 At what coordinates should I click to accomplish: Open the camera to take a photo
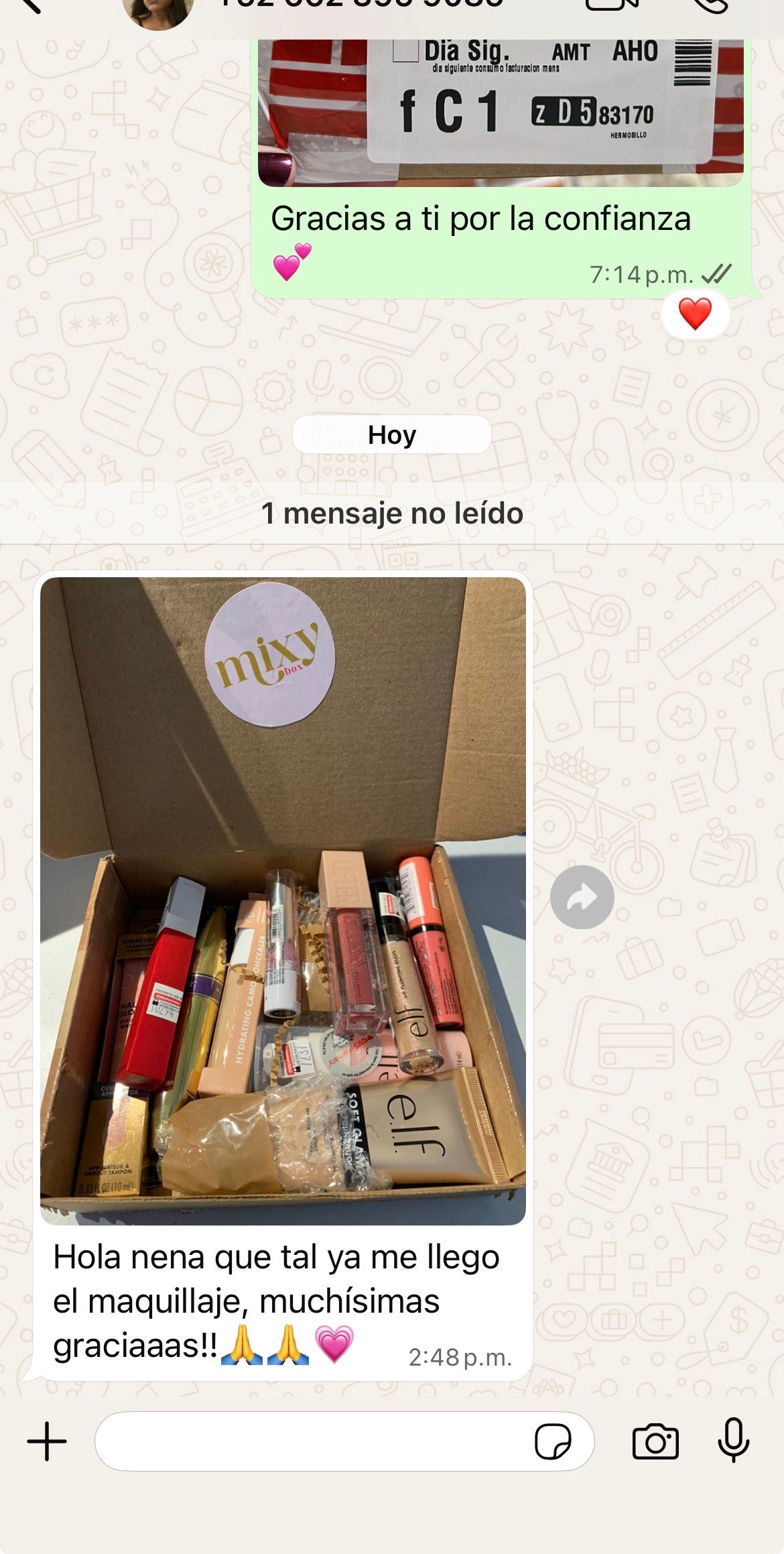coord(655,1441)
